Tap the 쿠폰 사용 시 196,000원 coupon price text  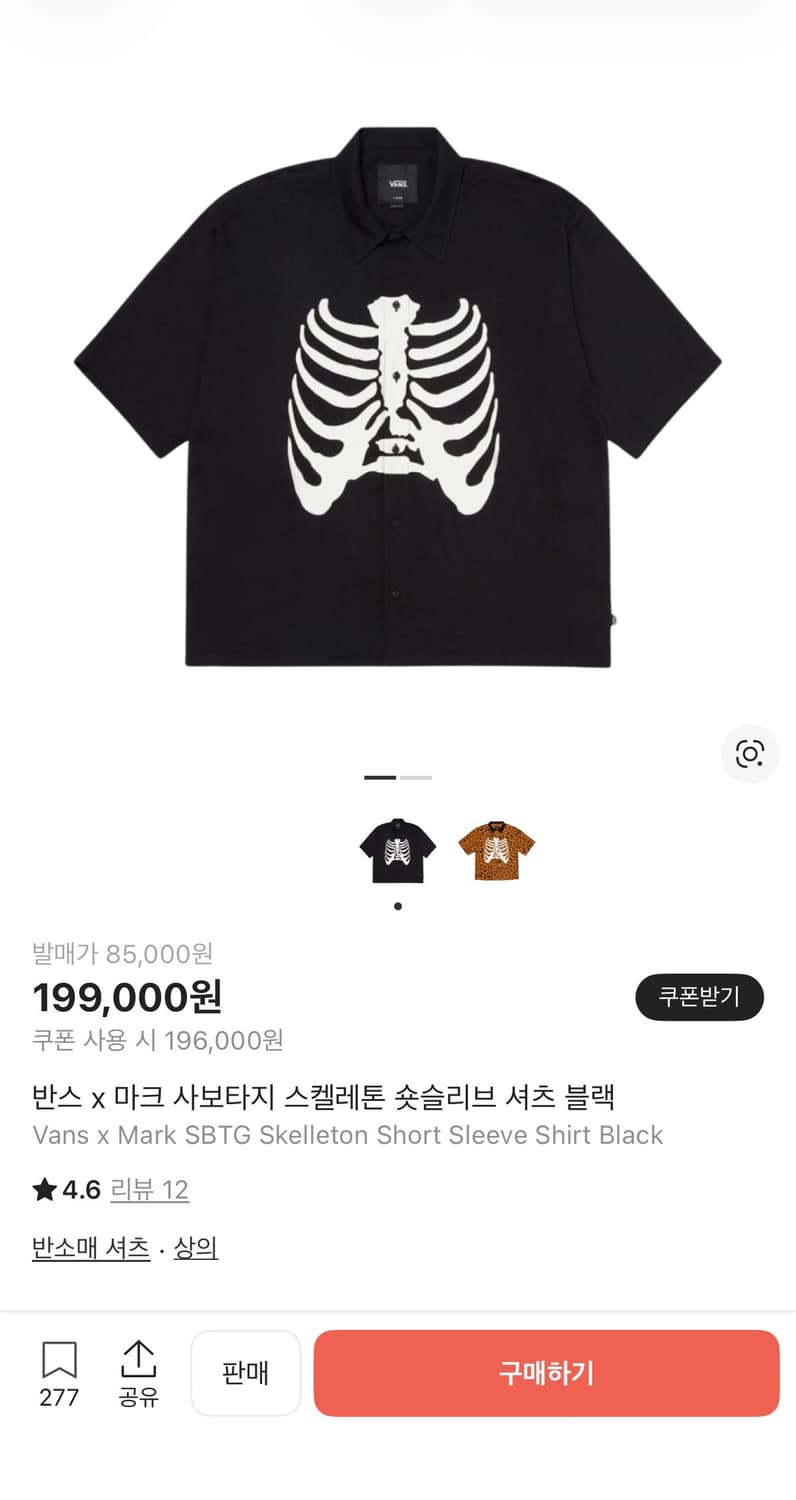(x=158, y=1041)
